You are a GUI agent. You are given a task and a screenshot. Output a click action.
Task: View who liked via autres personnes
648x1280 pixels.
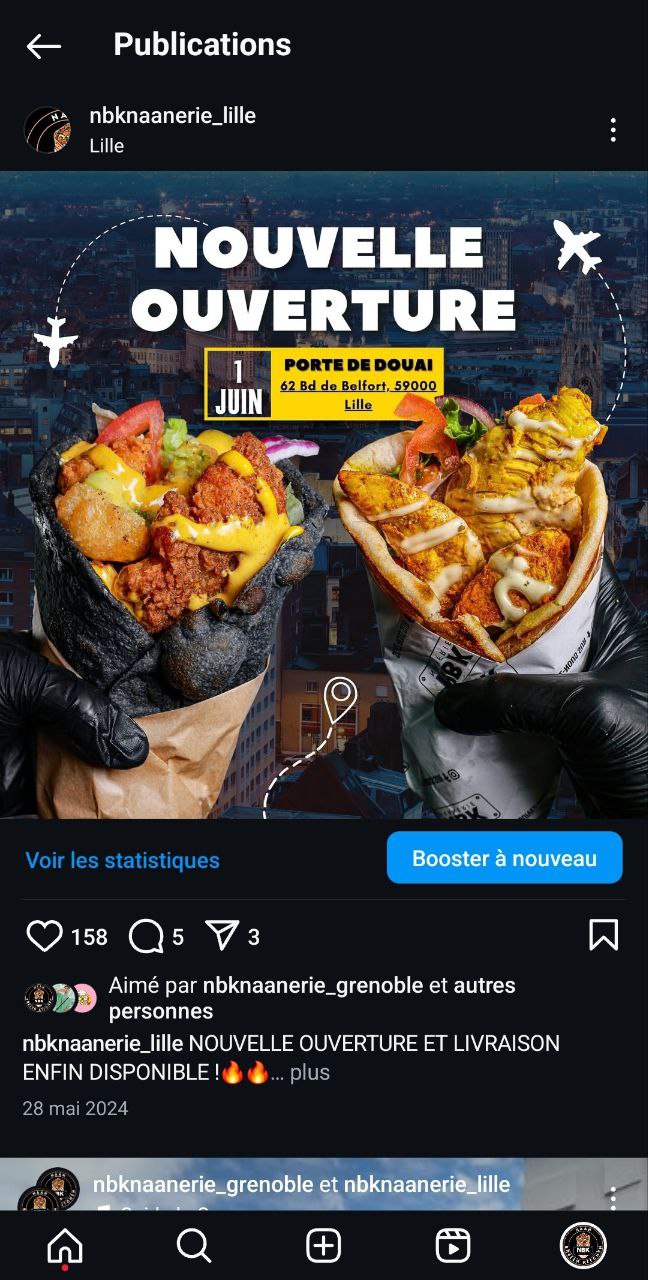pos(484,985)
